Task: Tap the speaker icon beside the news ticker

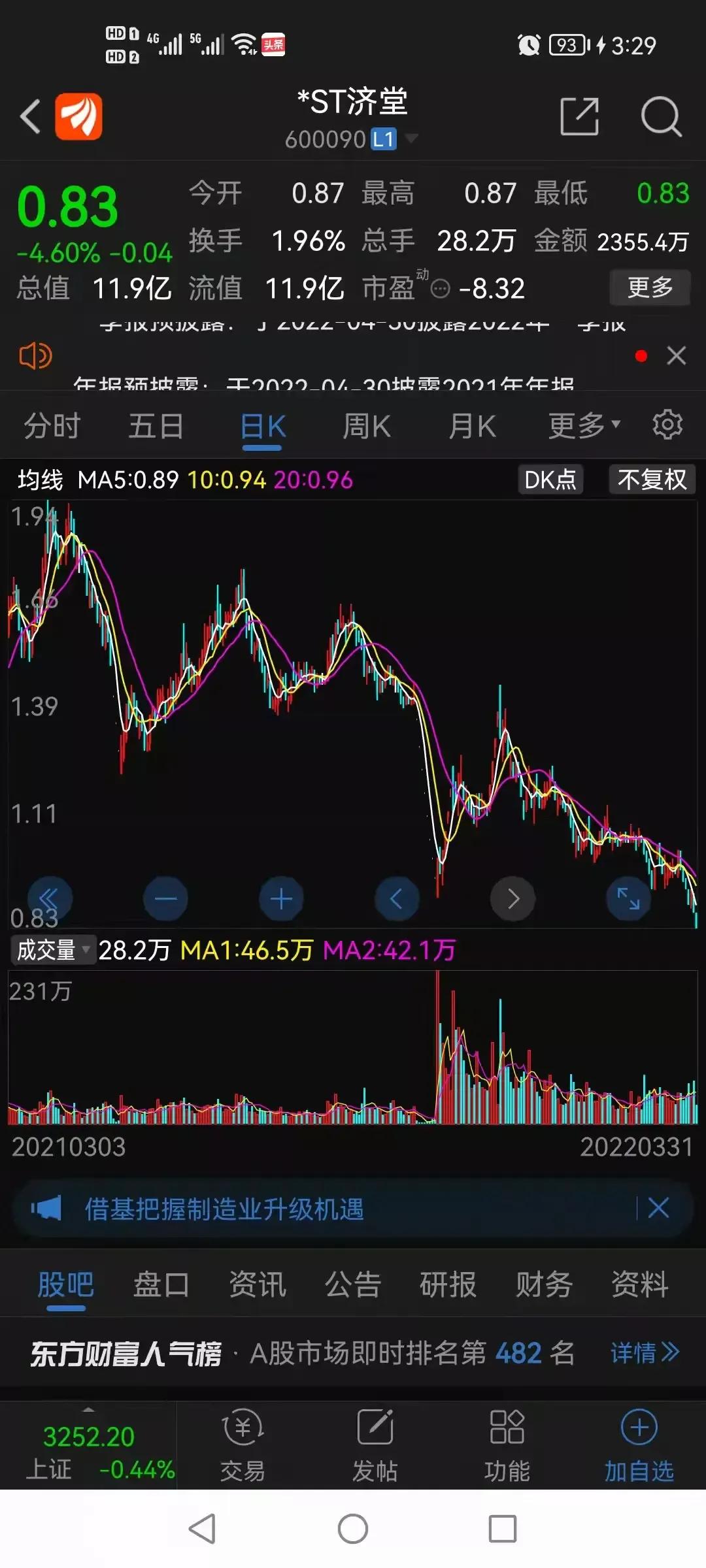Action: coord(35,355)
